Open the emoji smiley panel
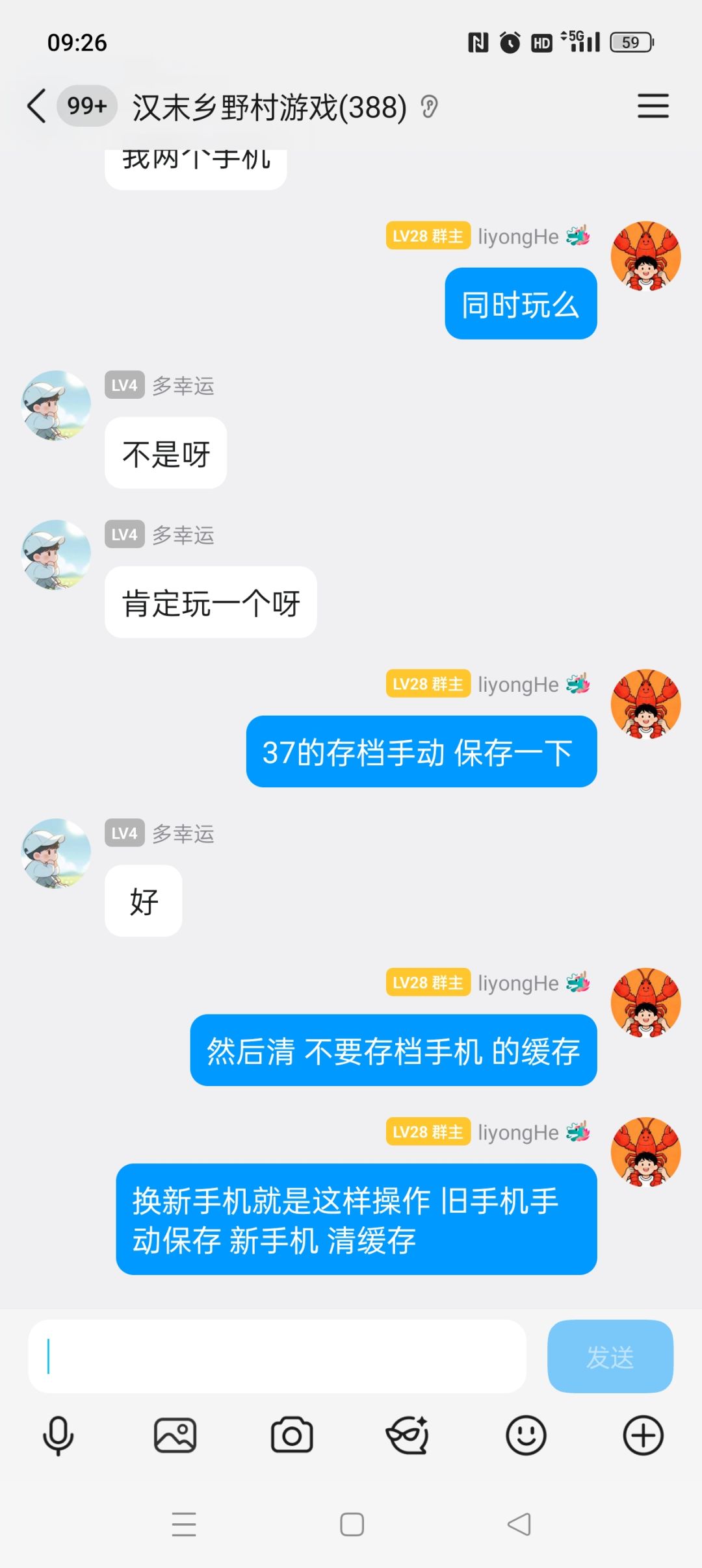The image size is (702, 1568). [526, 1435]
